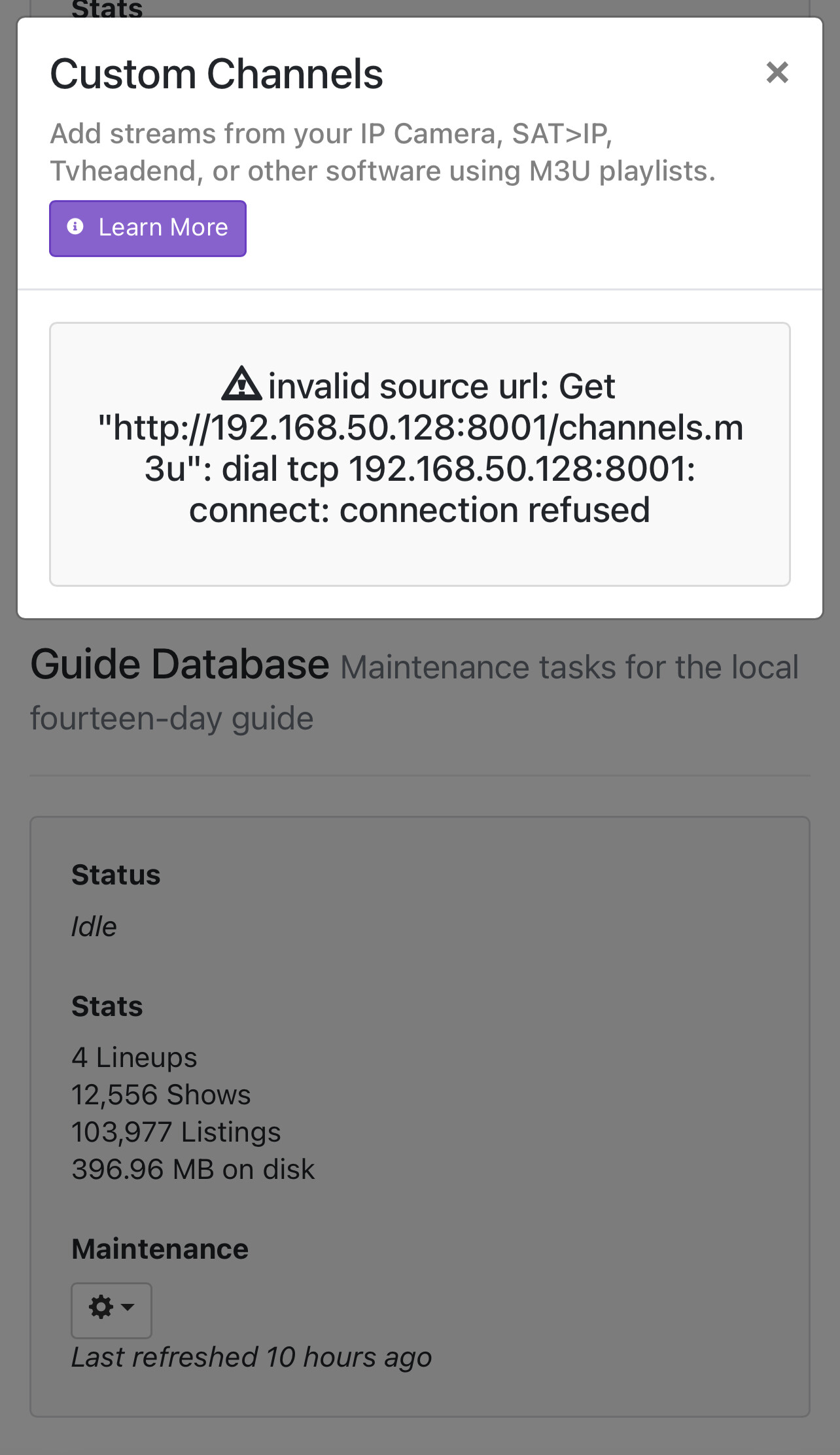Close the Custom Channels dialog

(x=777, y=73)
